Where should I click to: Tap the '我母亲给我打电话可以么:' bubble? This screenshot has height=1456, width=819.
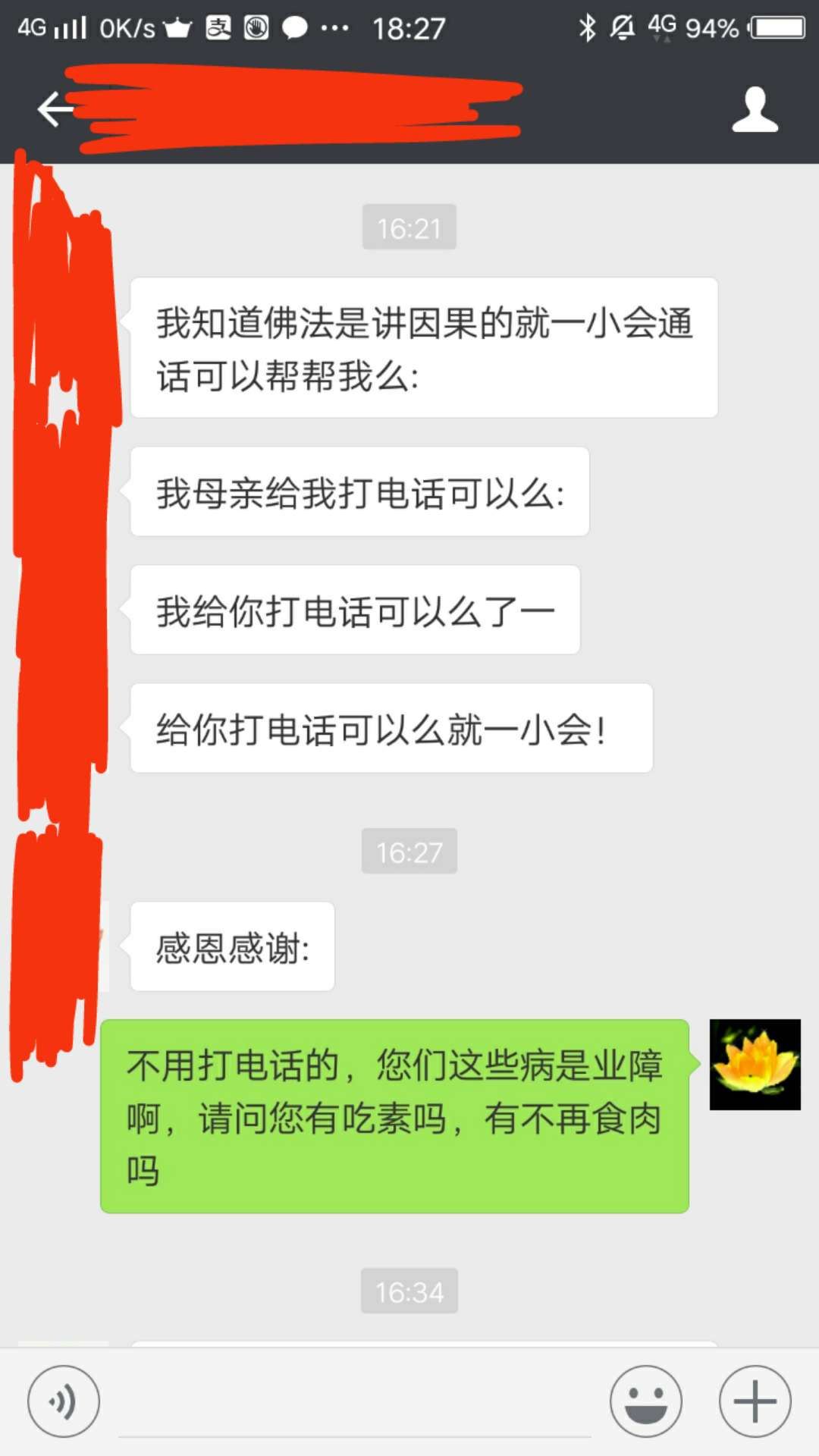[x=359, y=491]
